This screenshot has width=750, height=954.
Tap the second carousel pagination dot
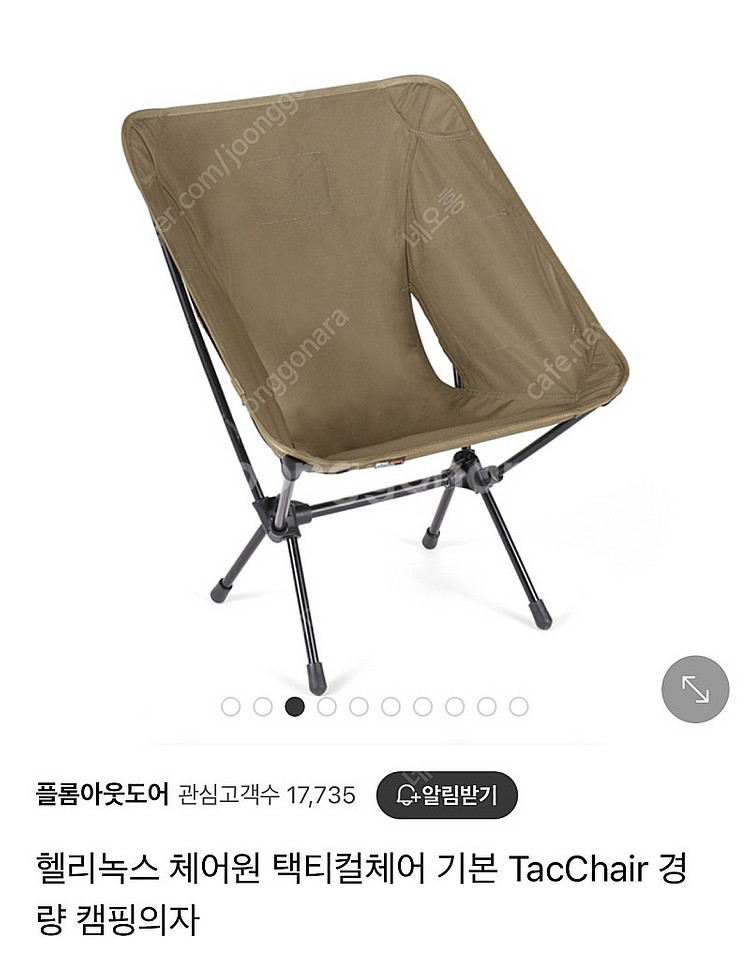[261, 706]
